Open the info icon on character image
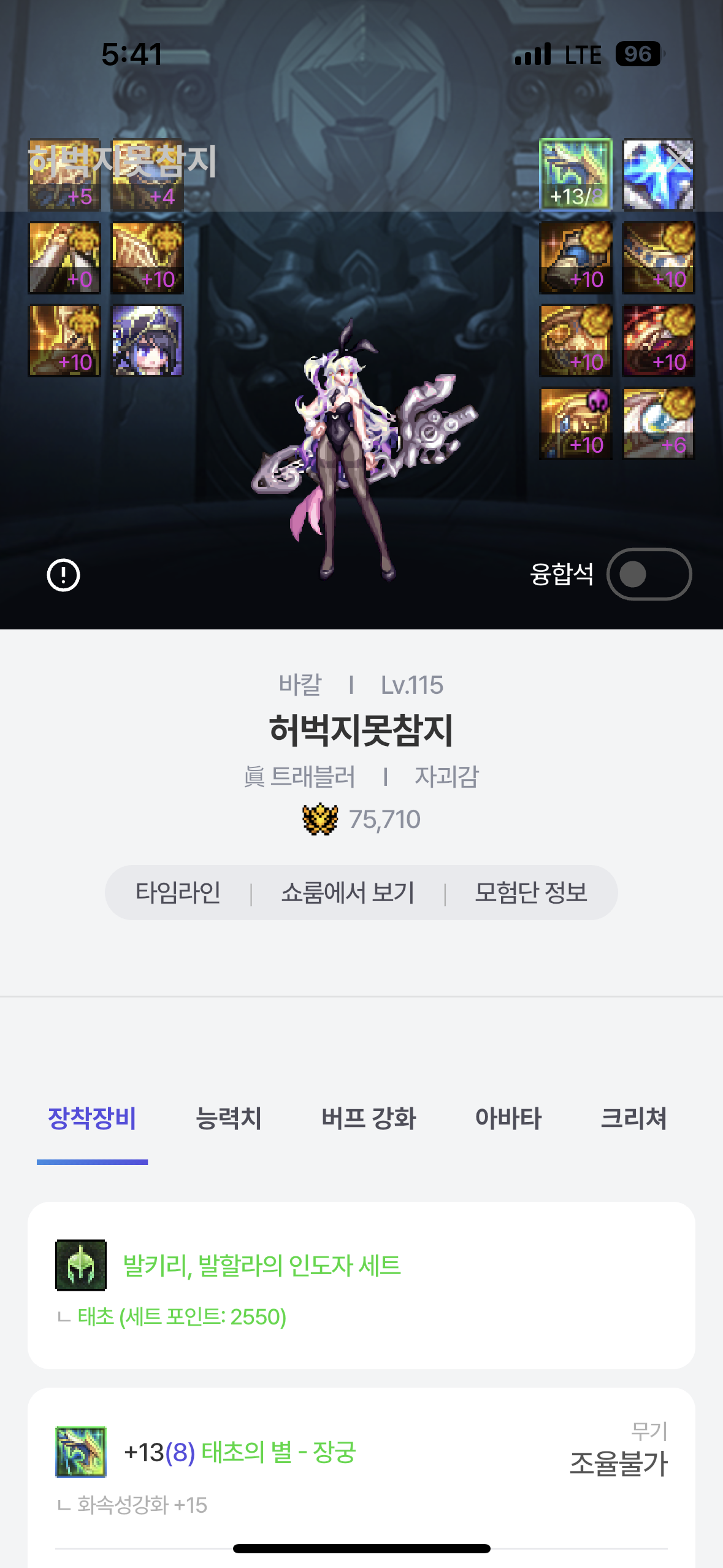Image resolution: width=723 pixels, height=1568 pixels. tap(63, 575)
